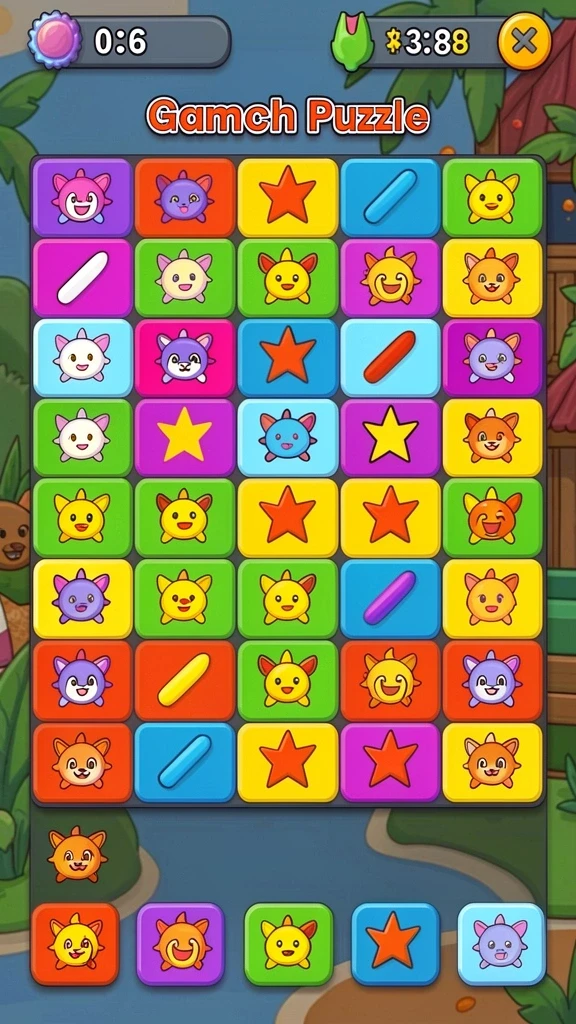
Task: Select the yellow tile with the purple creature
Action: [x=82, y=598]
